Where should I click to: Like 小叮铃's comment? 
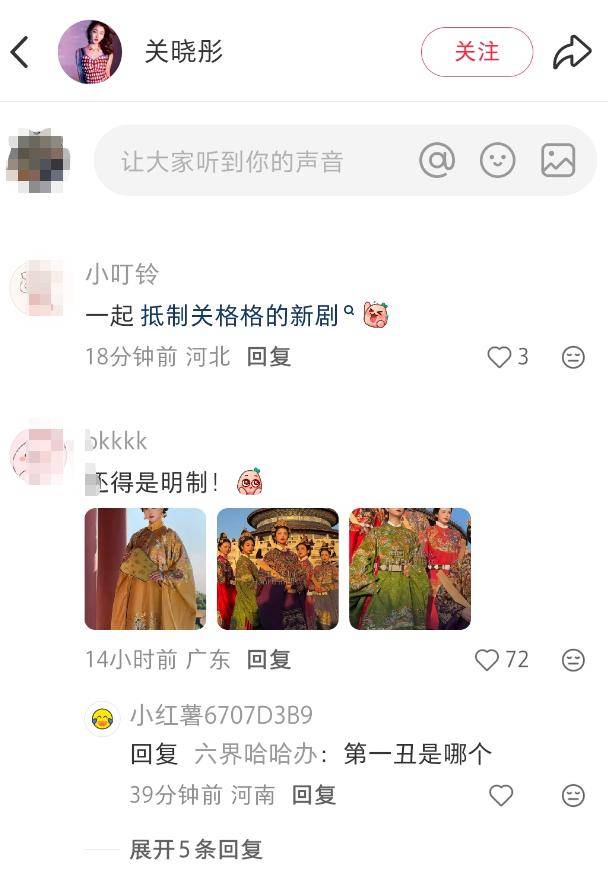pyautogui.click(x=499, y=357)
